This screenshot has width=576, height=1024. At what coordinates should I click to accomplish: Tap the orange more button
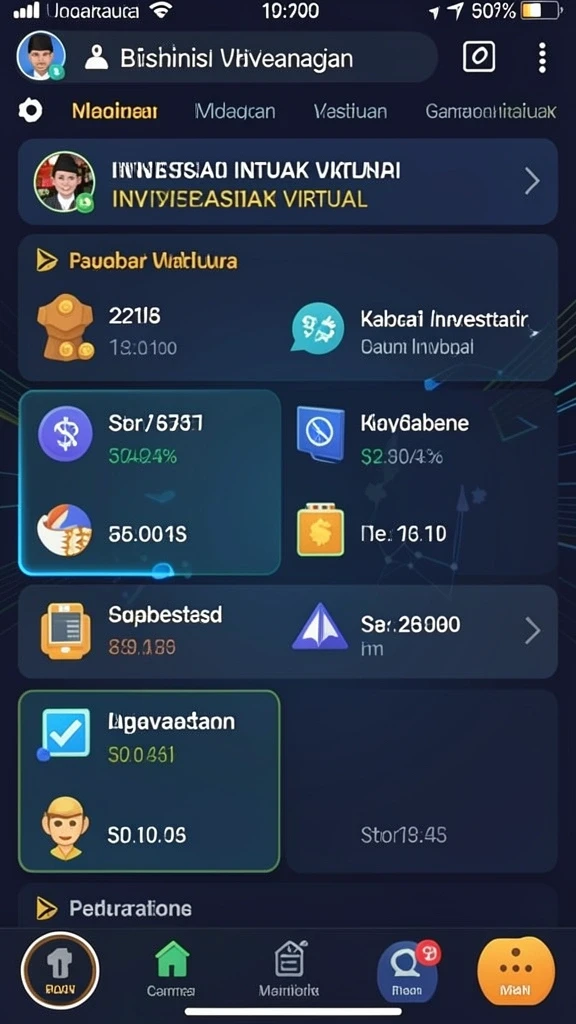tap(517, 970)
